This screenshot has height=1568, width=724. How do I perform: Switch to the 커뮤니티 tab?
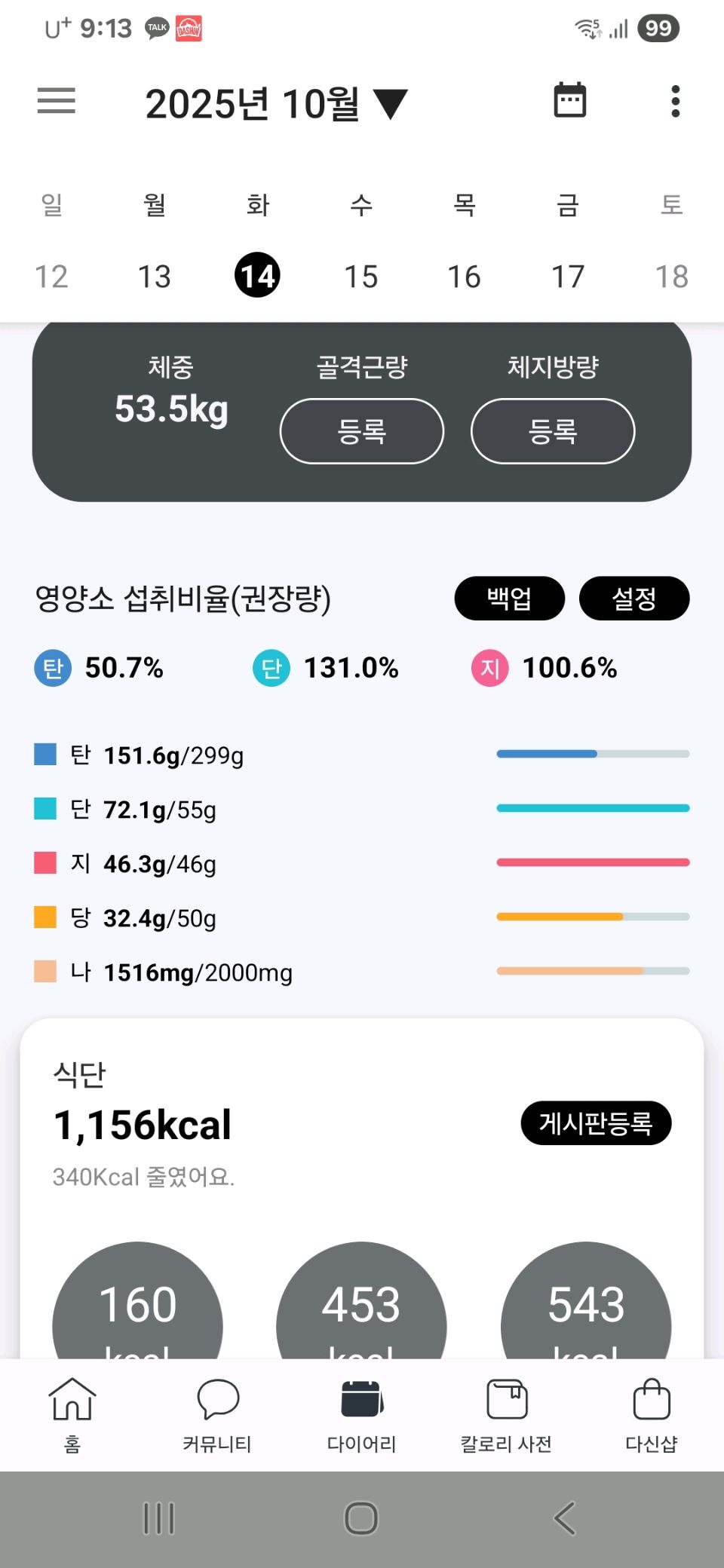click(x=217, y=1414)
